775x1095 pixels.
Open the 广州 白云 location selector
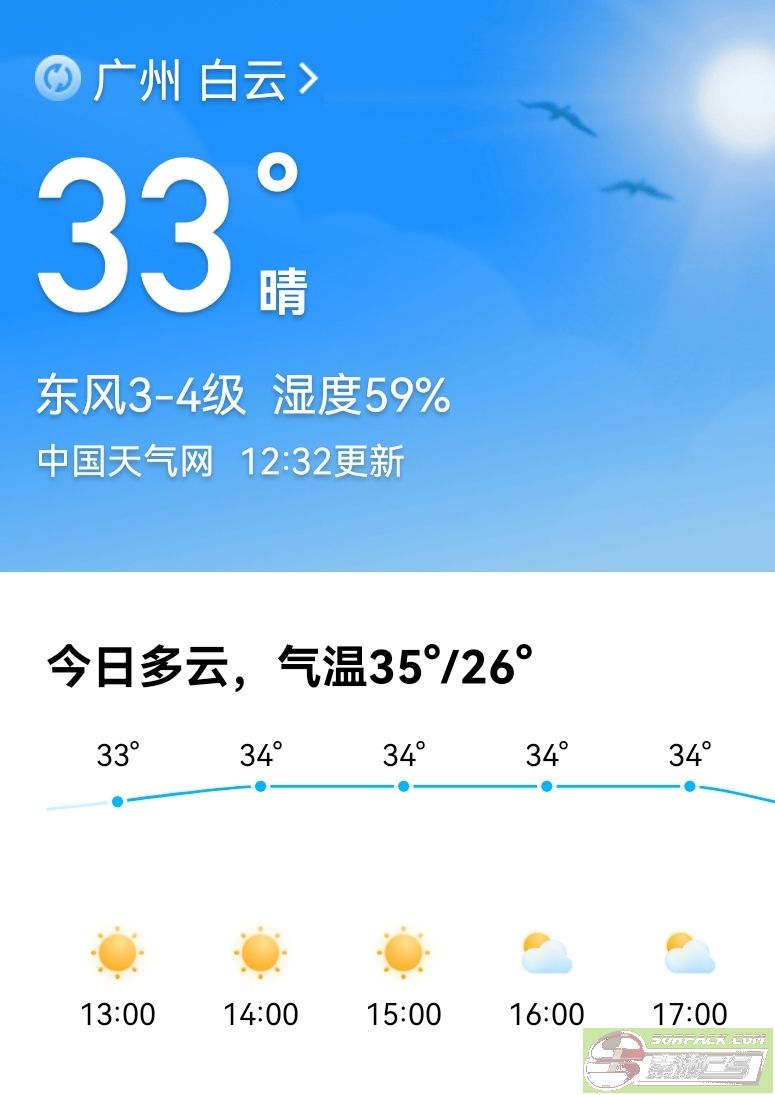pos(205,81)
